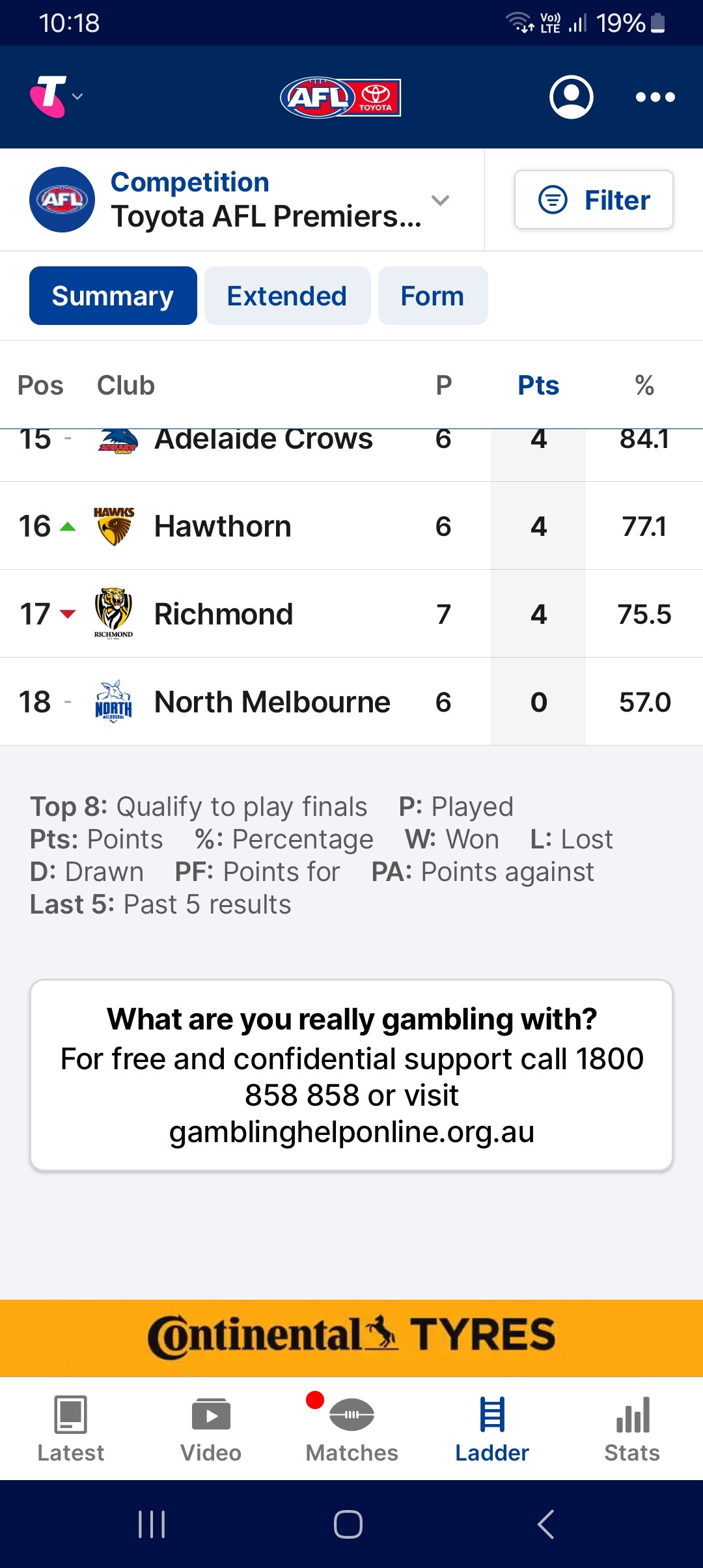Select the Summary ladder view
The width and height of the screenshot is (703, 1568).
pos(113,296)
